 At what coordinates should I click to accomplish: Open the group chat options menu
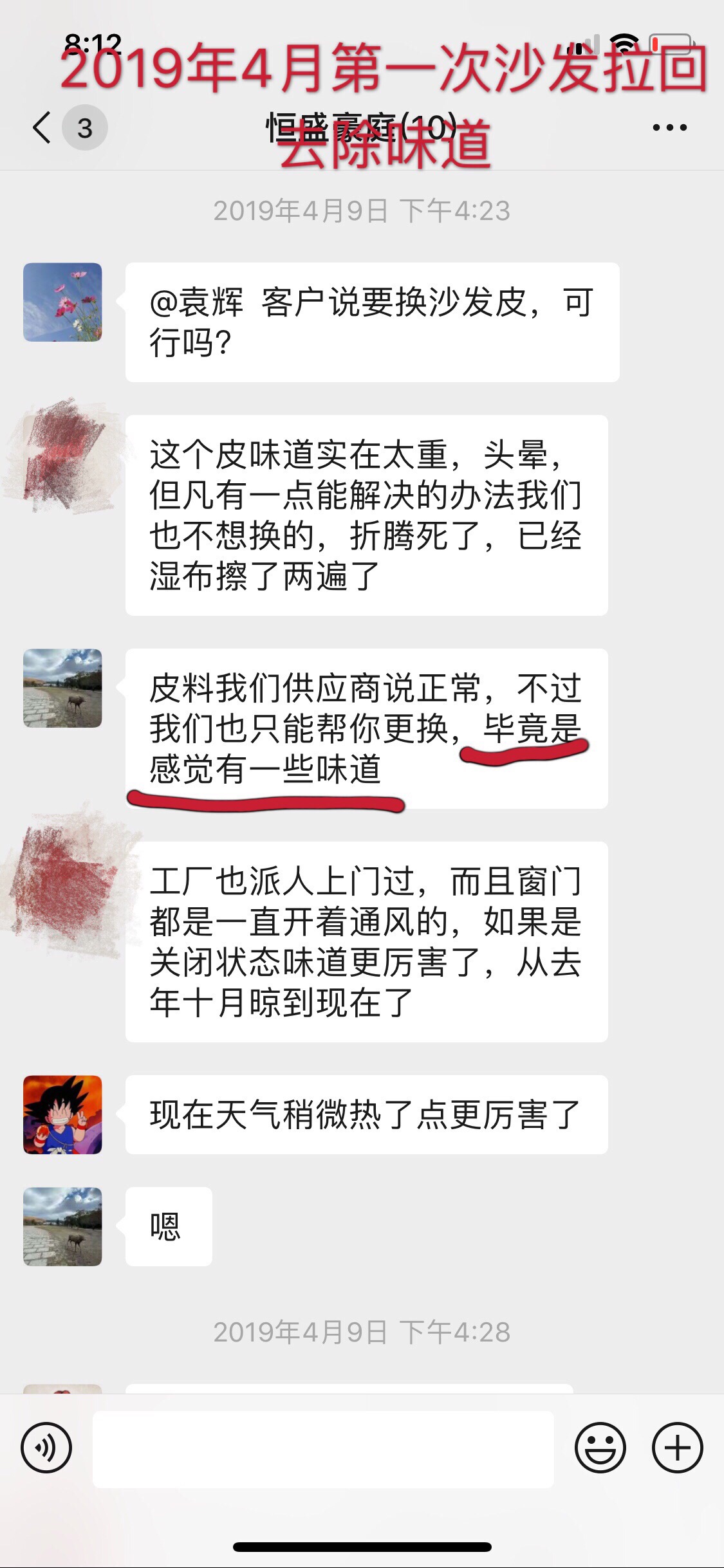(x=669, y=127)
